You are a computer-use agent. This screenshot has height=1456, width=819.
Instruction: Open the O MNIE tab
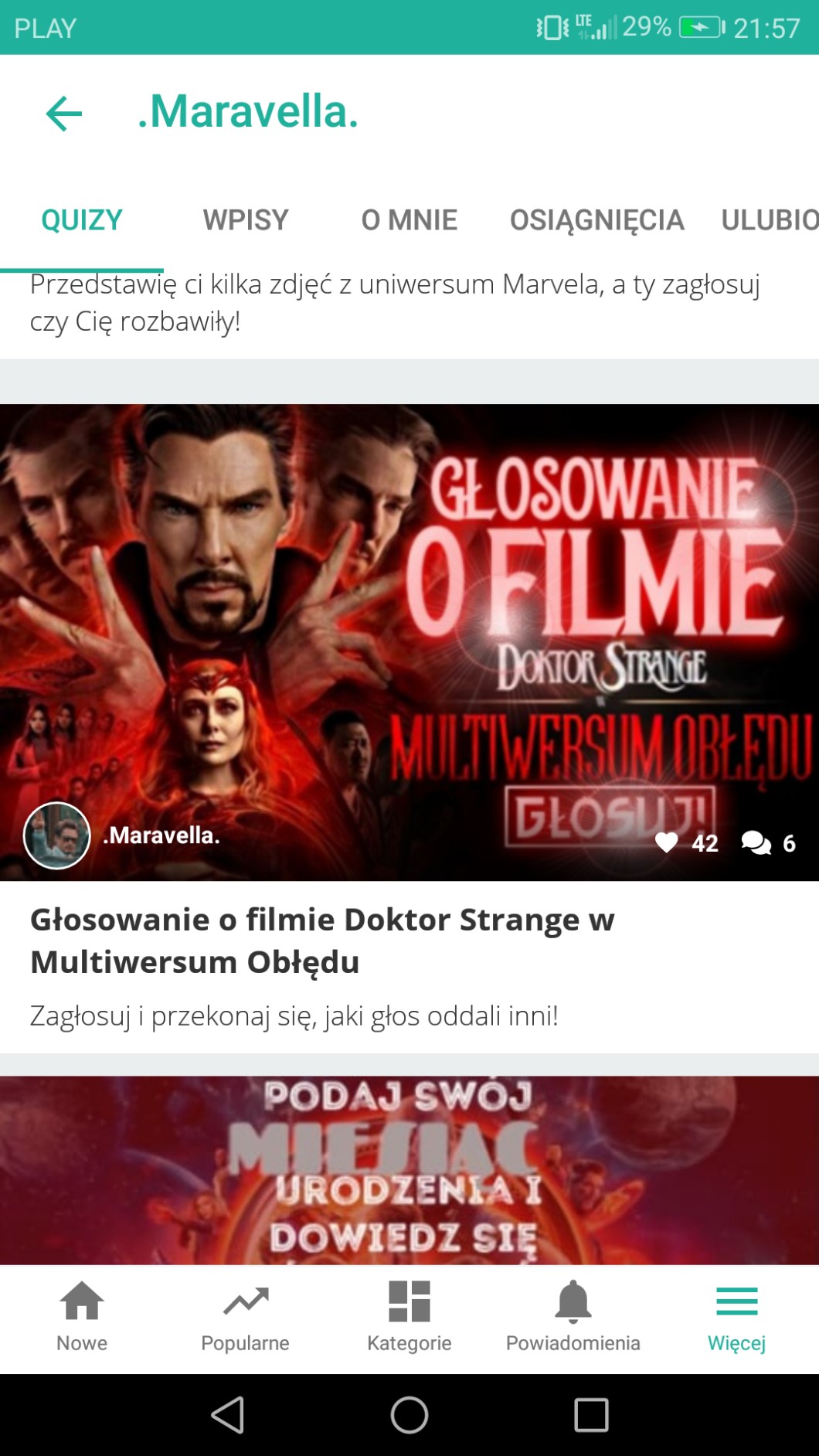pyautogui.click(x=409, y=220)
